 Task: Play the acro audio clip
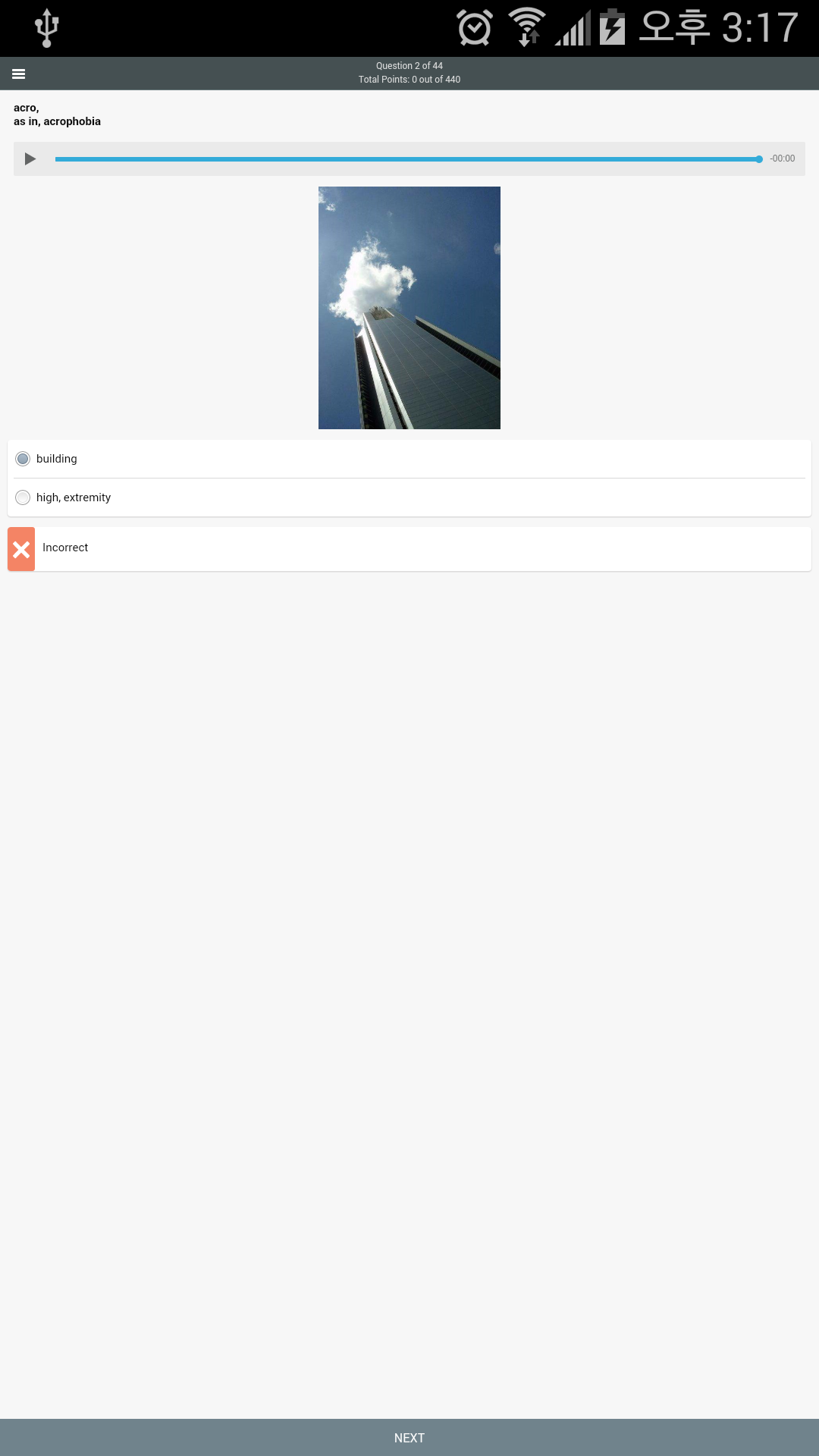(30, 158)
